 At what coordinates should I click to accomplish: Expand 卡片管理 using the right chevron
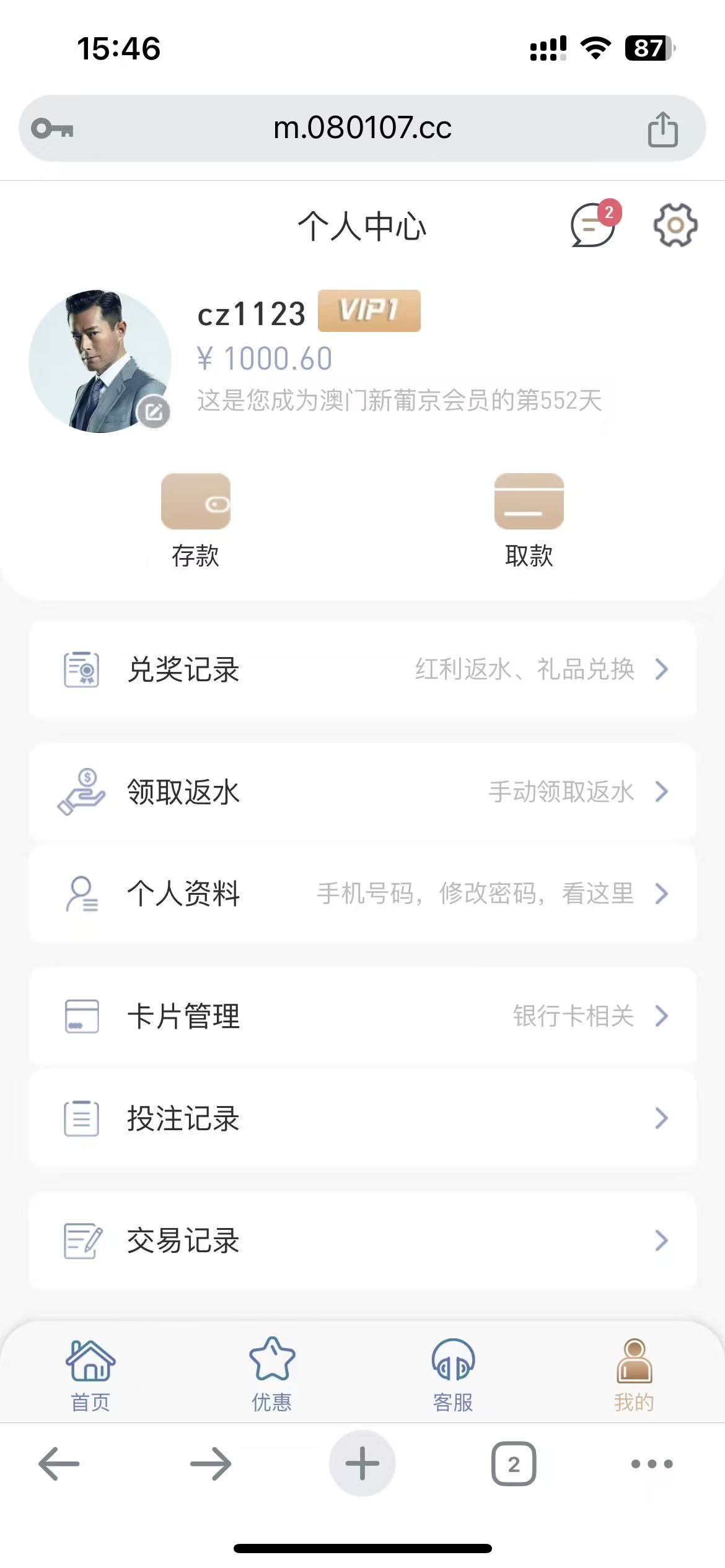(662, 1016)
